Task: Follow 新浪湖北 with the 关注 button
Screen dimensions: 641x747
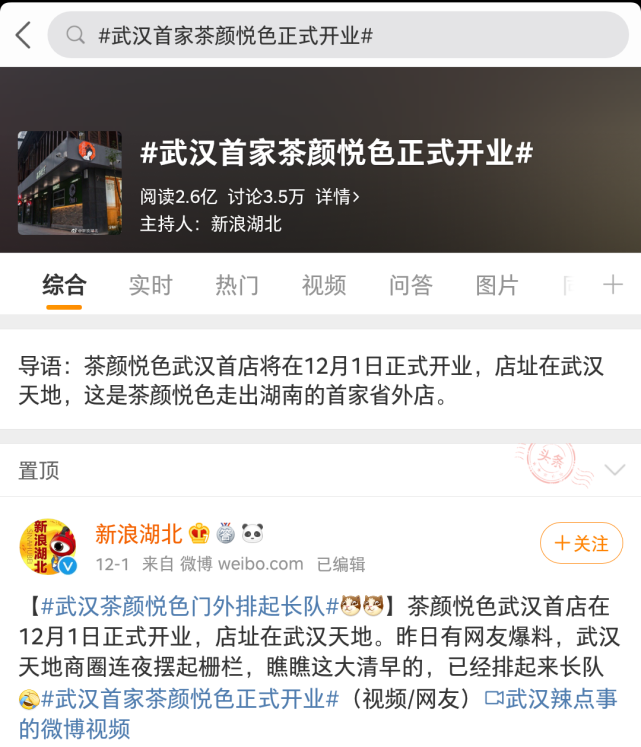Action: click(x=581, y=543)
